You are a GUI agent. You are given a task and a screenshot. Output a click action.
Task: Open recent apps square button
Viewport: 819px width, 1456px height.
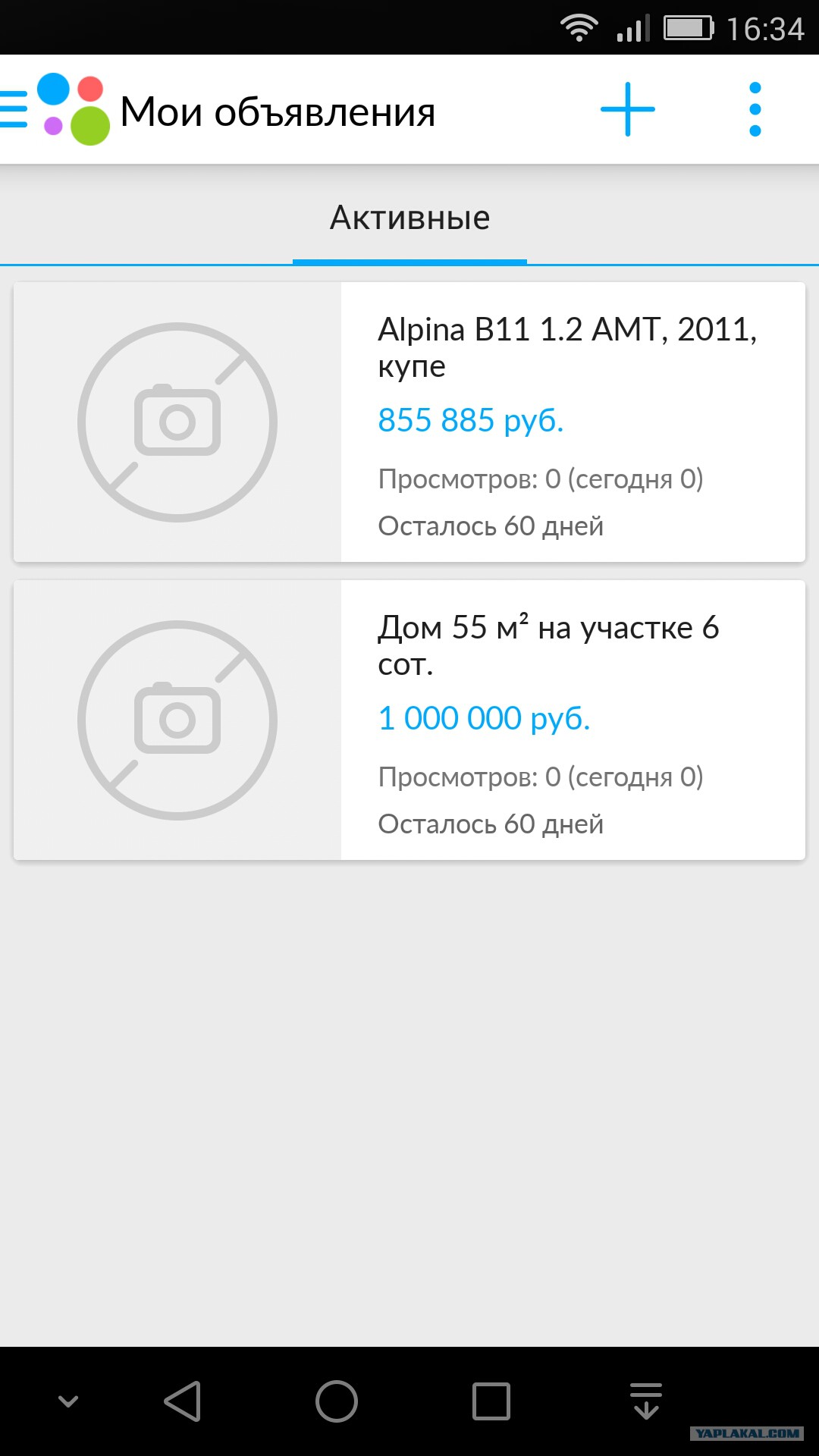click(x=491, y=1401)
